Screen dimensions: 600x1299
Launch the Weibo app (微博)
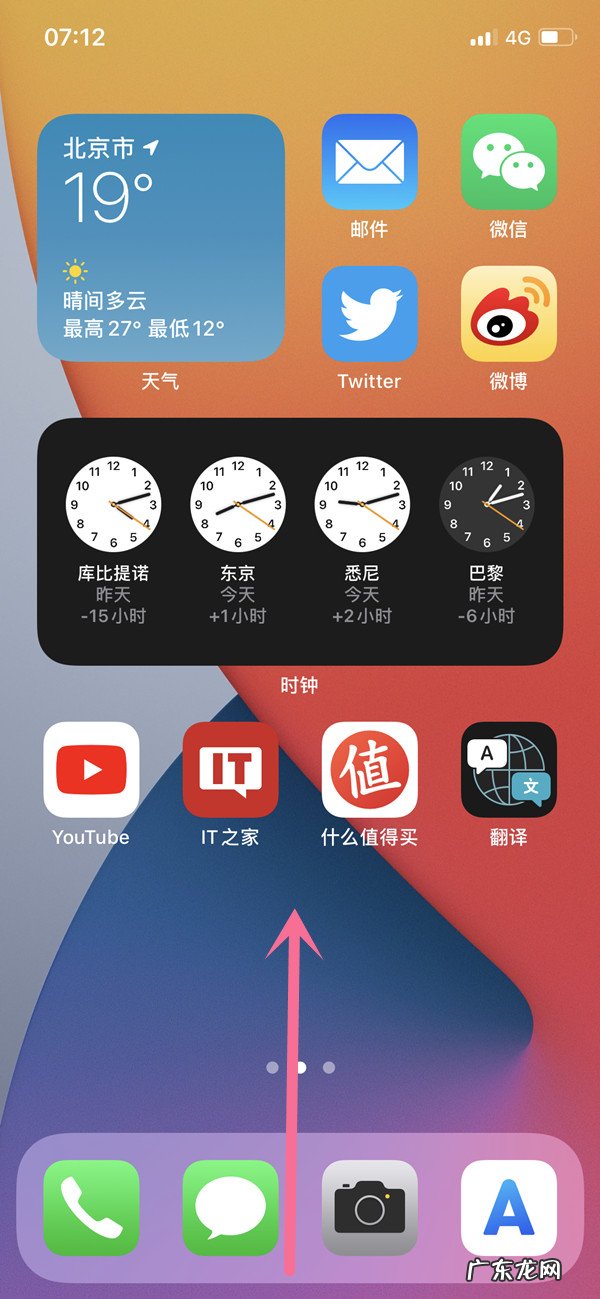(x=508, y=313)
